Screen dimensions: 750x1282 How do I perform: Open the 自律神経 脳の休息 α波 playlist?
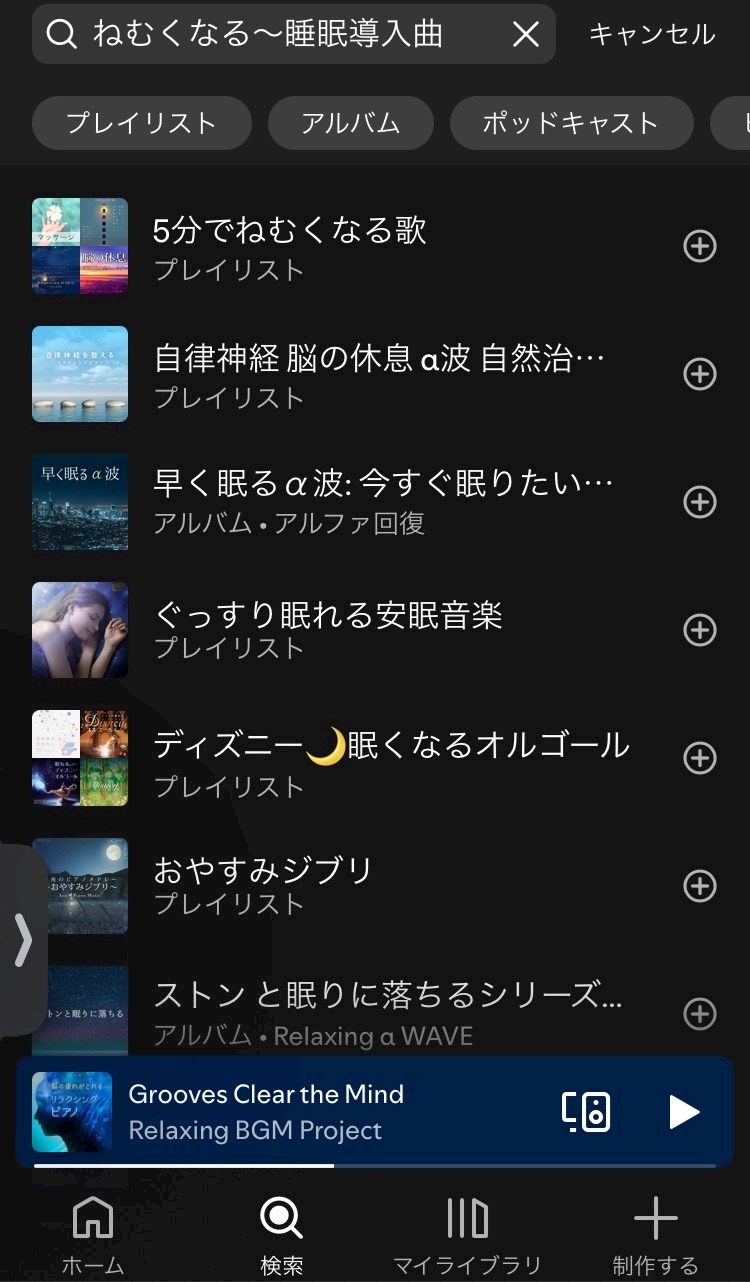[380, 374]
